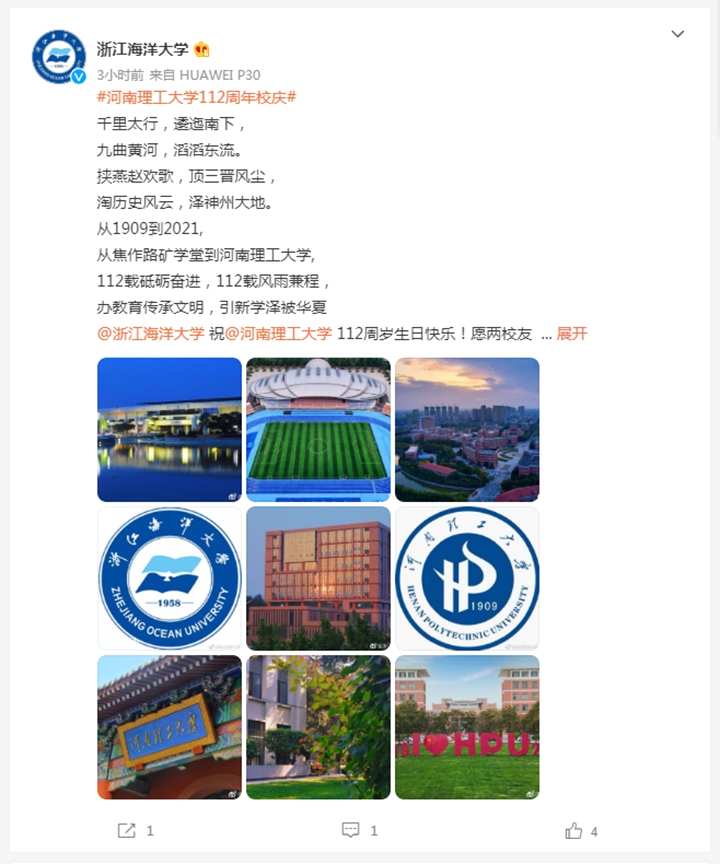Open the red brick building photo
The width and height of the screenshot is (720, 864).
(x=318, y=578)
